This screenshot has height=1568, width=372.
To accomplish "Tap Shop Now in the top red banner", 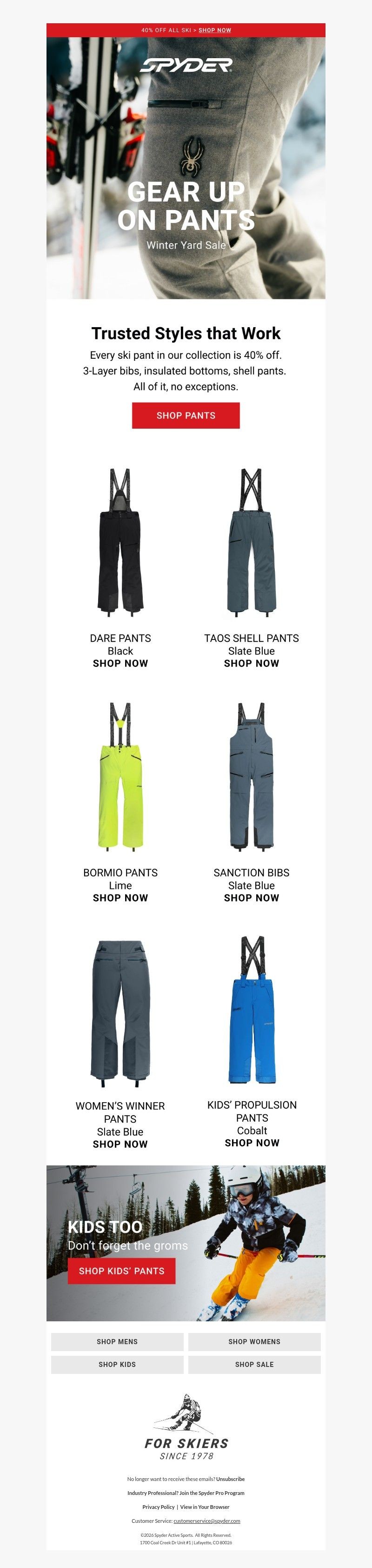I will pyautogui.click(x=214, y=30).
